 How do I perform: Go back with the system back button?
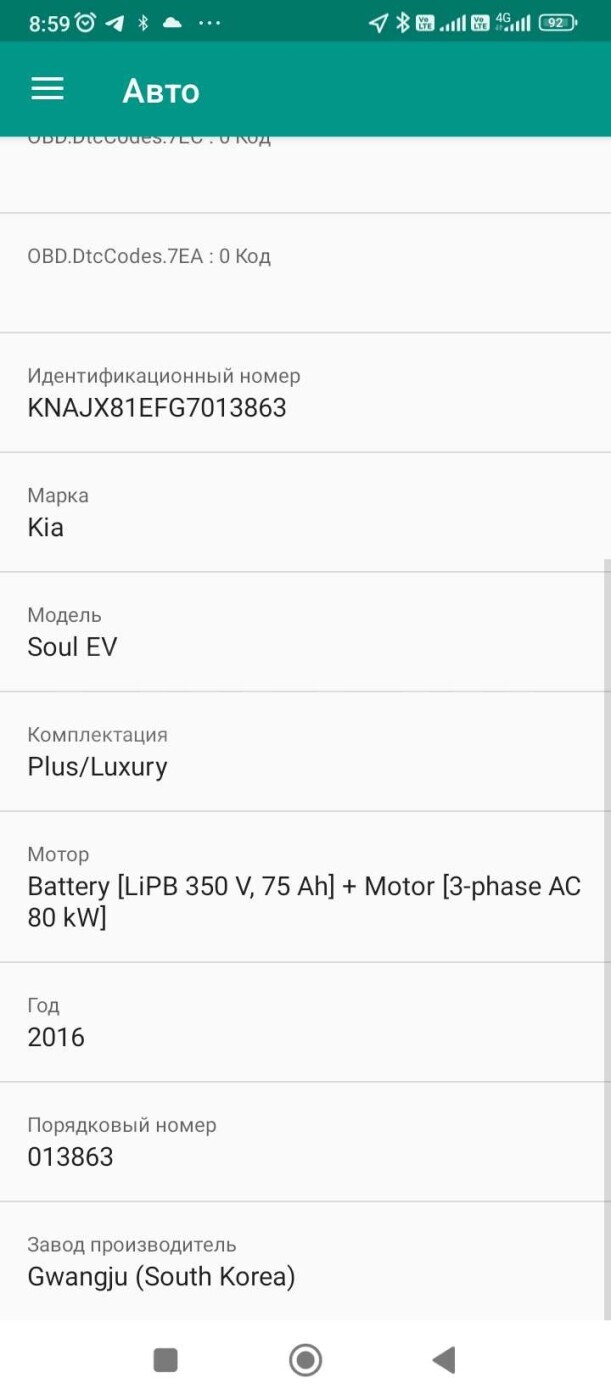point(444,1360)
